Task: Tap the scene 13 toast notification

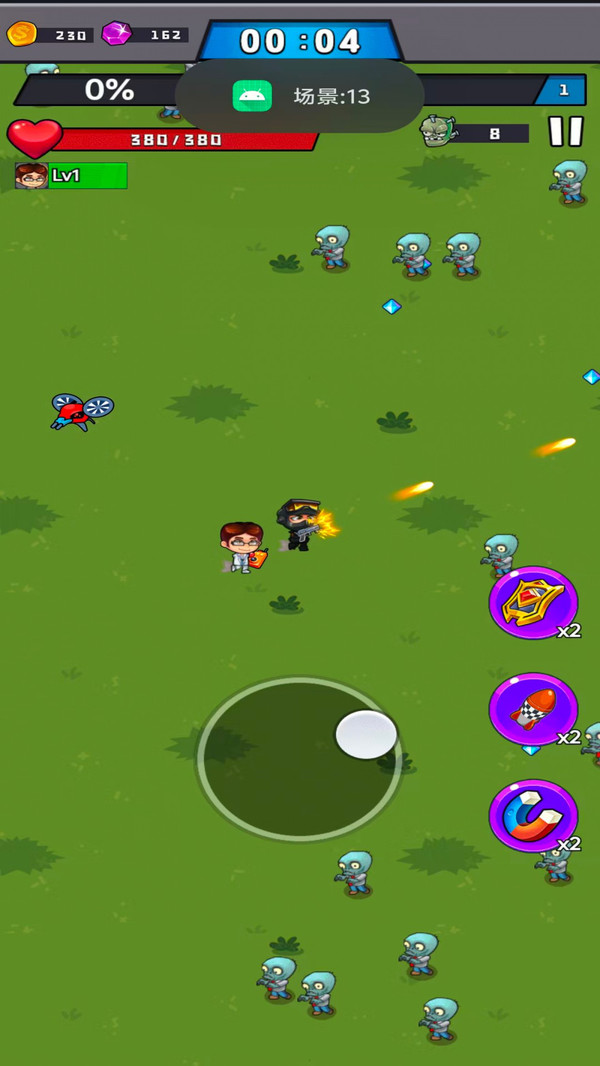Action: point(300,96)
